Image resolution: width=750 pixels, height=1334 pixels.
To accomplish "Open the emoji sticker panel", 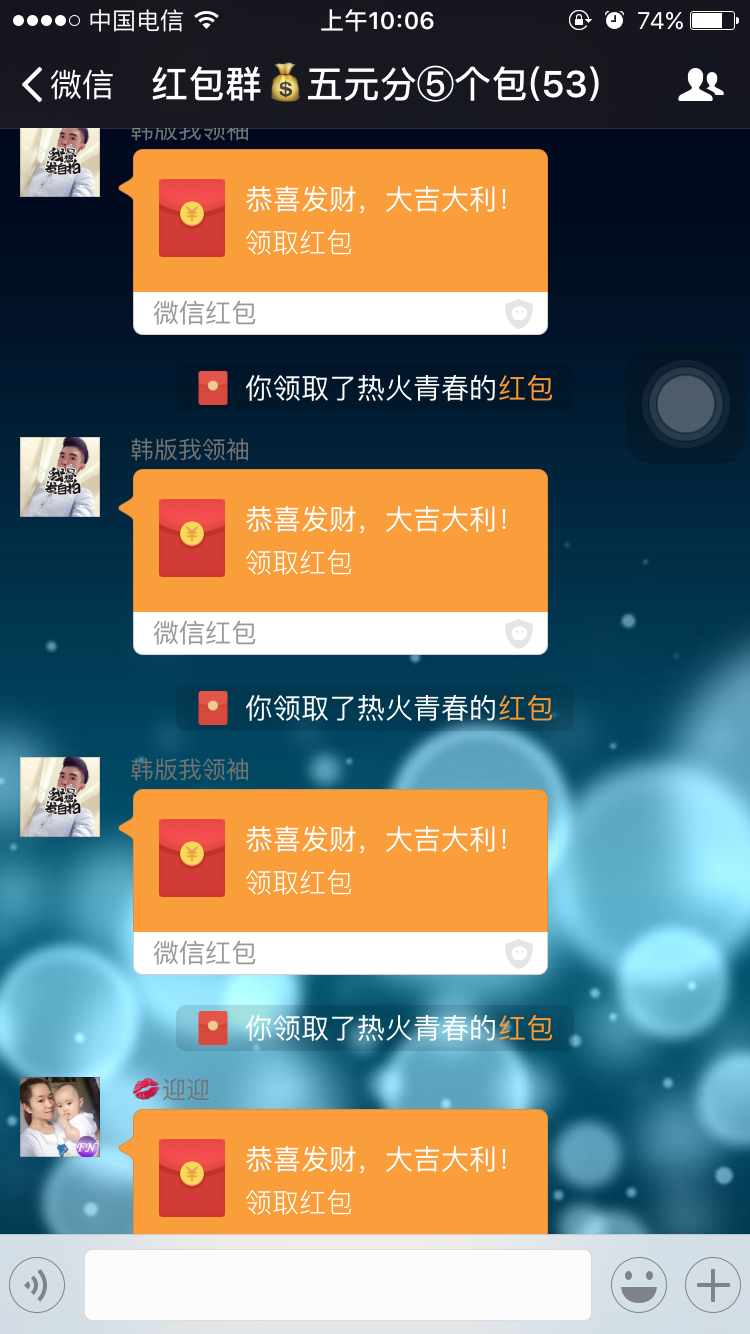I will (x=639, y=1284).
